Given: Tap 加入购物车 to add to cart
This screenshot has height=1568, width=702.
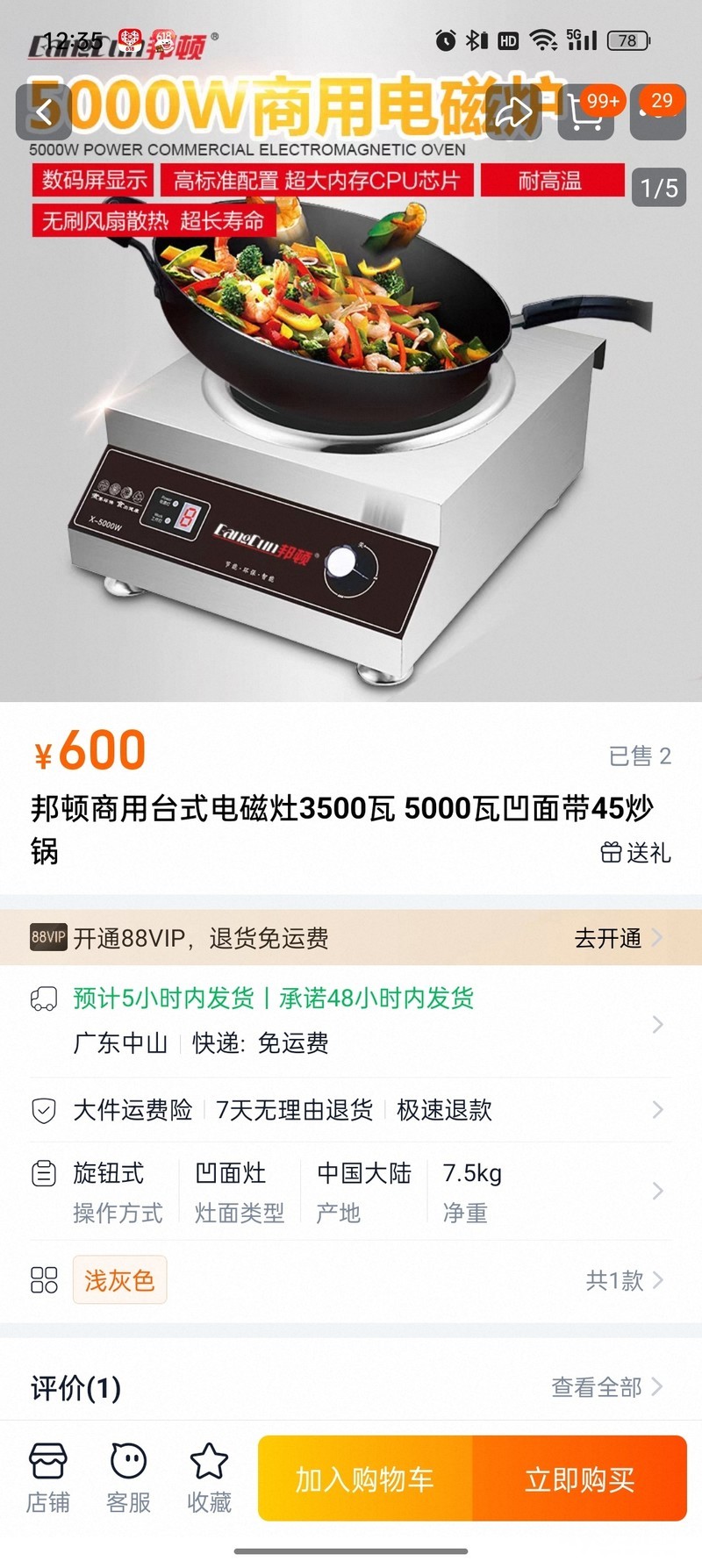Looking at the screenshot, I should pos(365,1479).
